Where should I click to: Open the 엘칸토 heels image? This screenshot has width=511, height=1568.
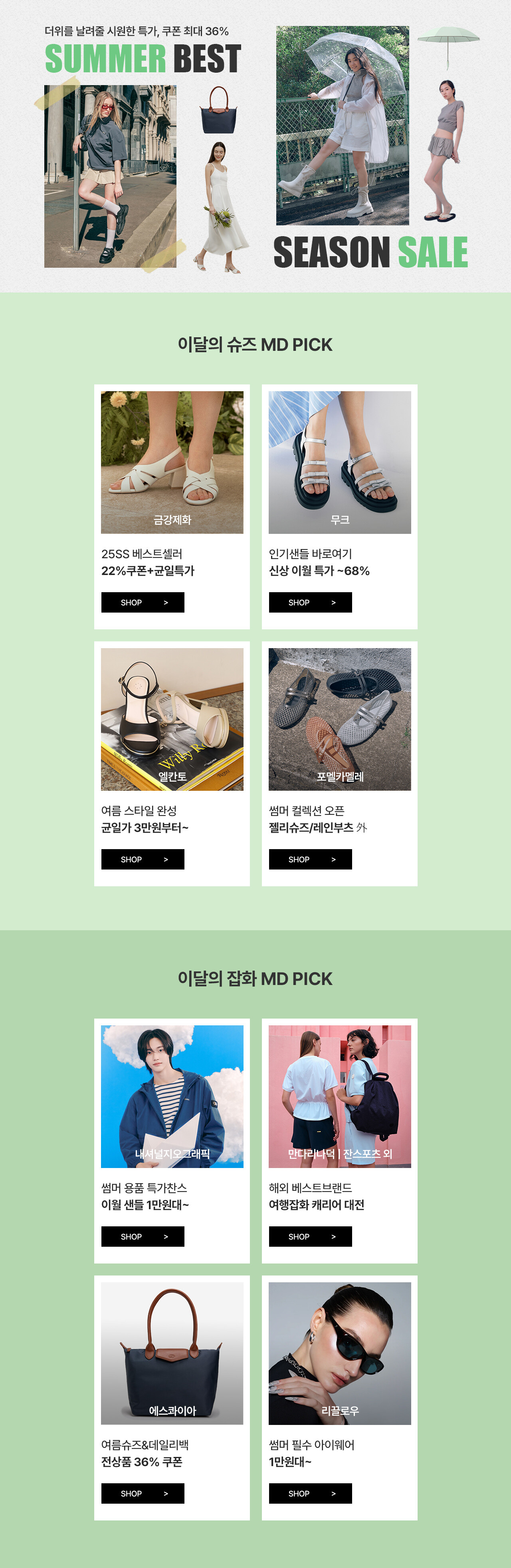[172, 719]
